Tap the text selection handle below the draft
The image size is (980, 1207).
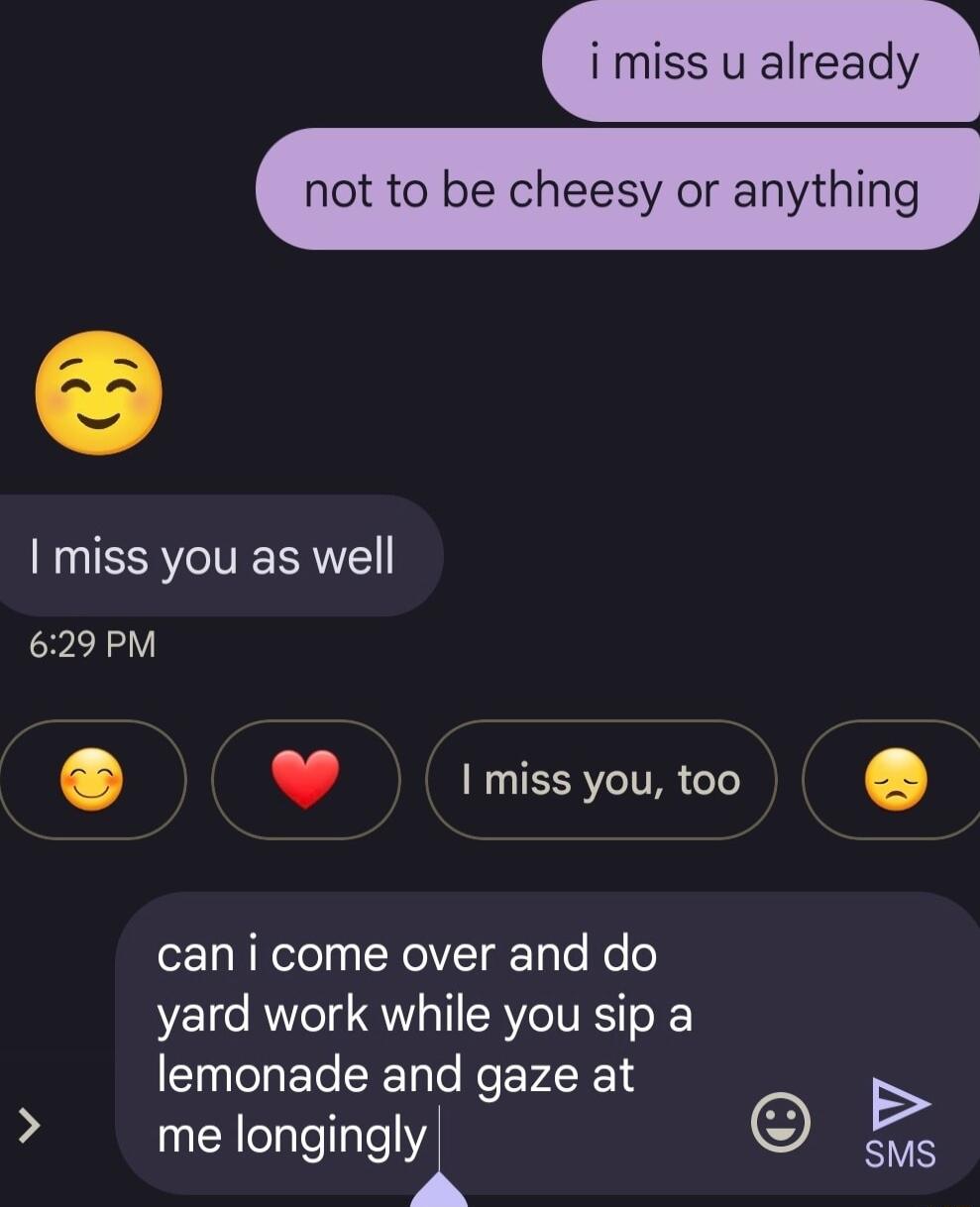(439, 1194)
